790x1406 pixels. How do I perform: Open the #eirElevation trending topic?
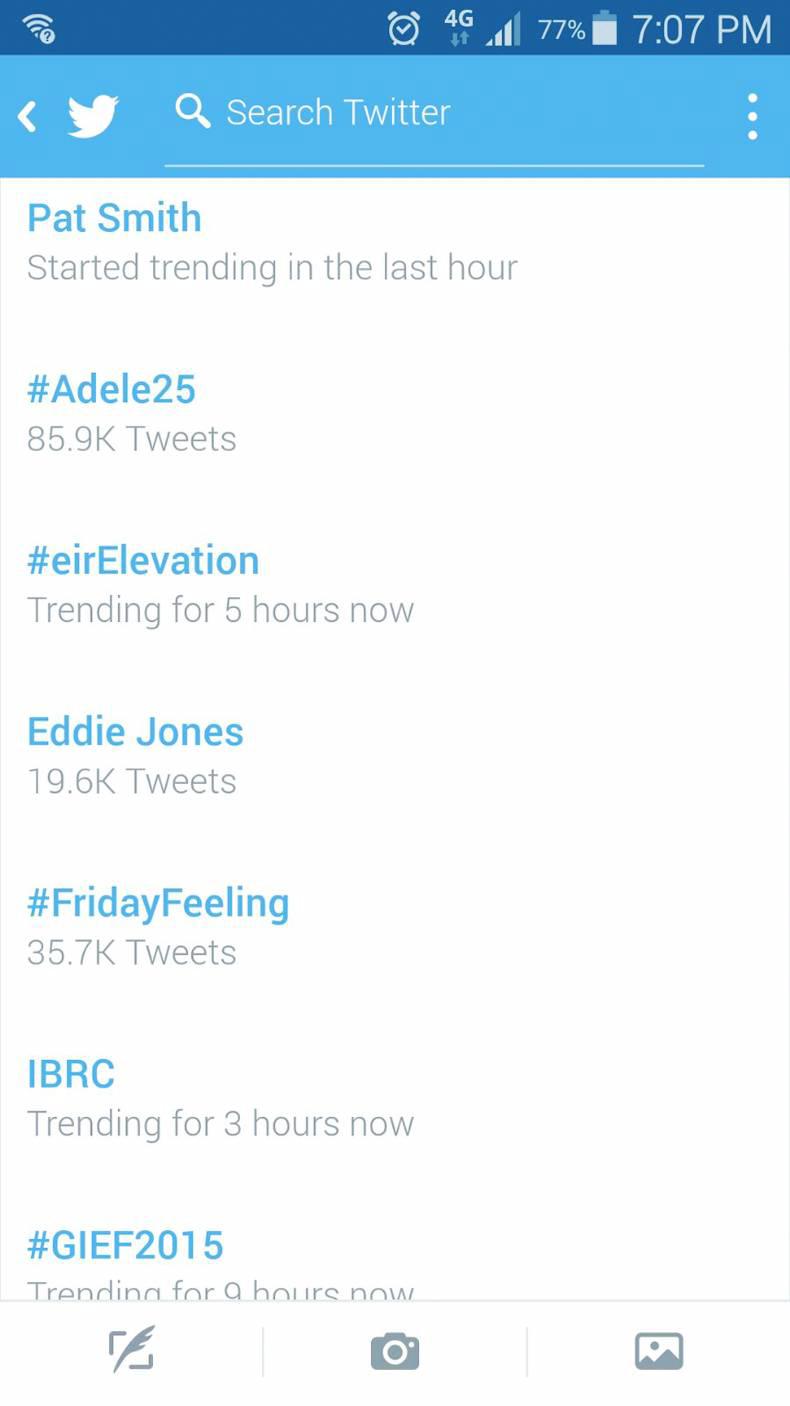click(x=143, y=561)
